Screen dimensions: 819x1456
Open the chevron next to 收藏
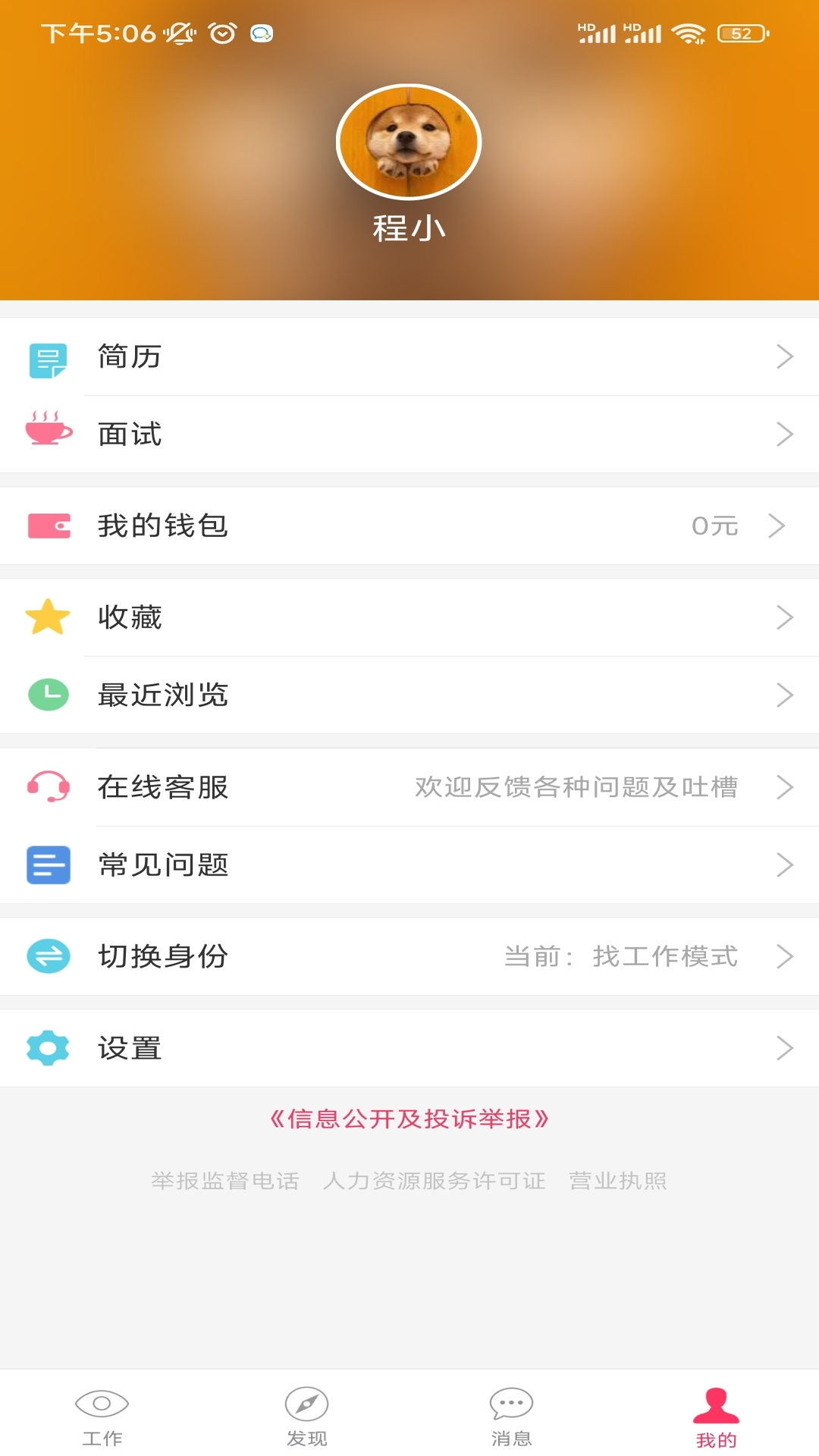coord(785,617)
